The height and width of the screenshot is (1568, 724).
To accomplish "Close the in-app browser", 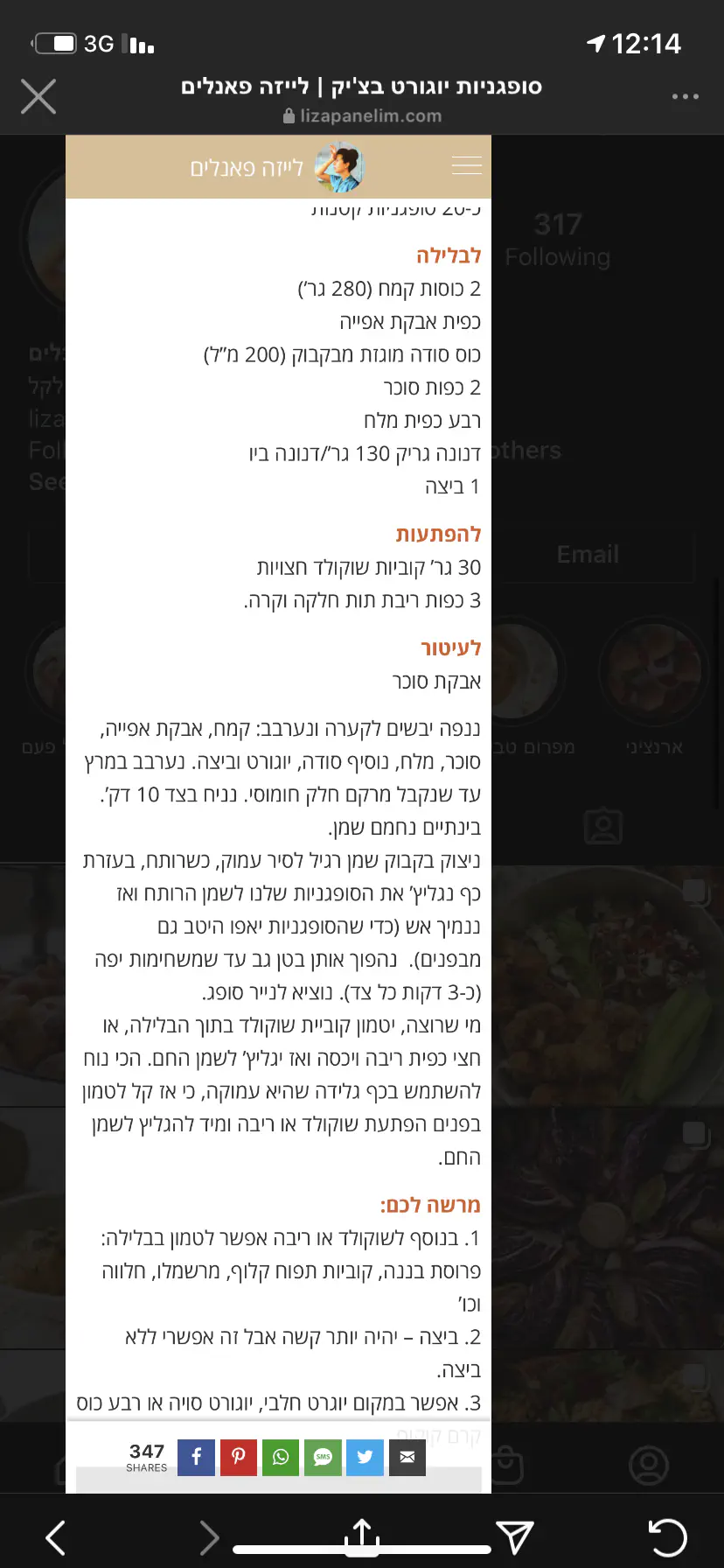I will click(x=38, y=96).
